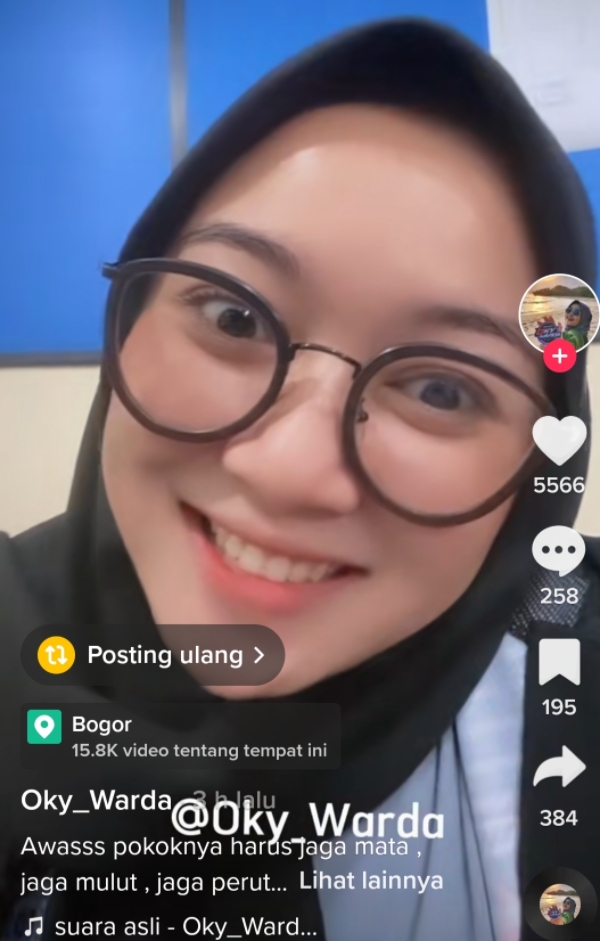Follow the creator with the plus button

click(559, 356)
